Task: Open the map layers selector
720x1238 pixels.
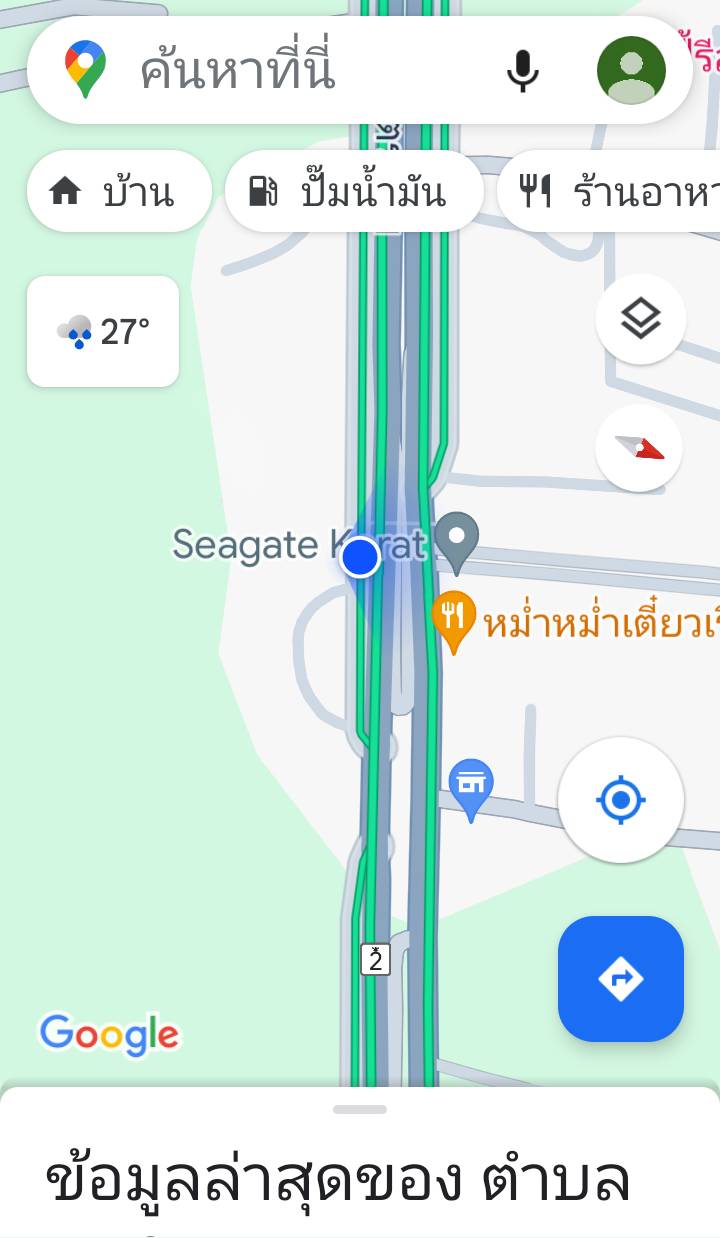Action: coord(641,320)
